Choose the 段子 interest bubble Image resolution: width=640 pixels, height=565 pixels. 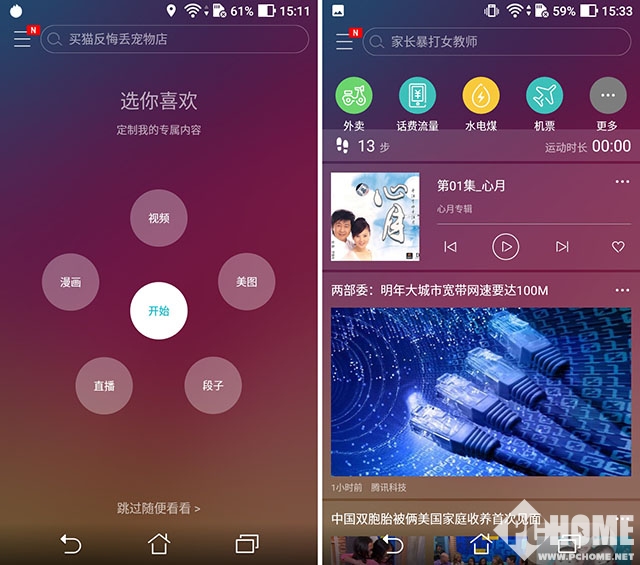tap(212, 385)
